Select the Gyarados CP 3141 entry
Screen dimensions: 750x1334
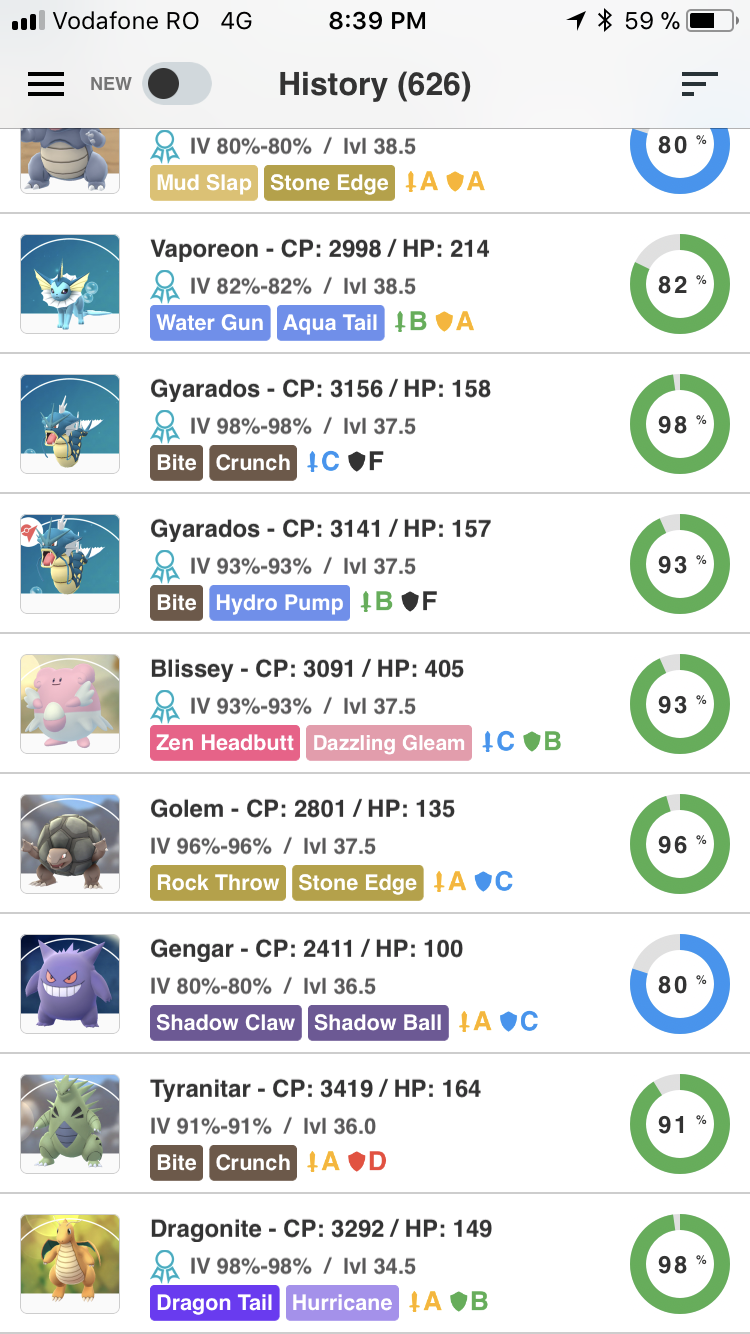[x=375, y=564]
